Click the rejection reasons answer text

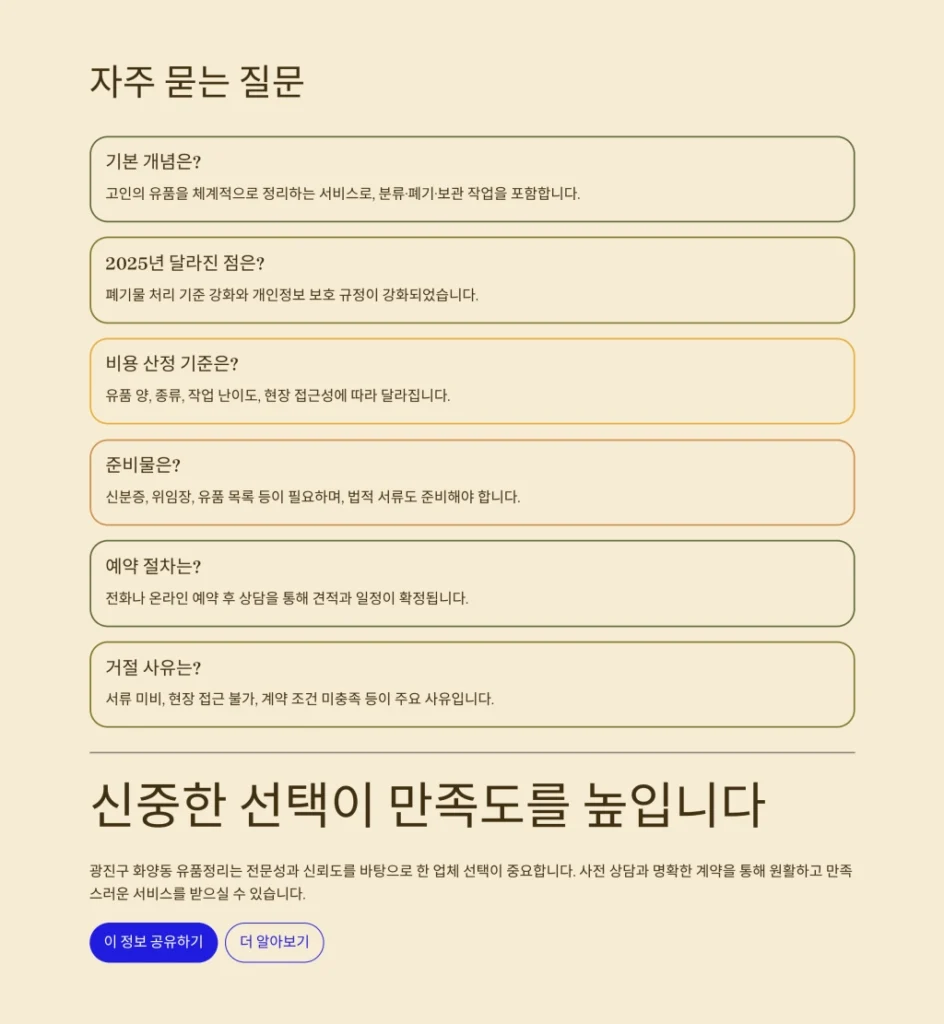[299, 699]
